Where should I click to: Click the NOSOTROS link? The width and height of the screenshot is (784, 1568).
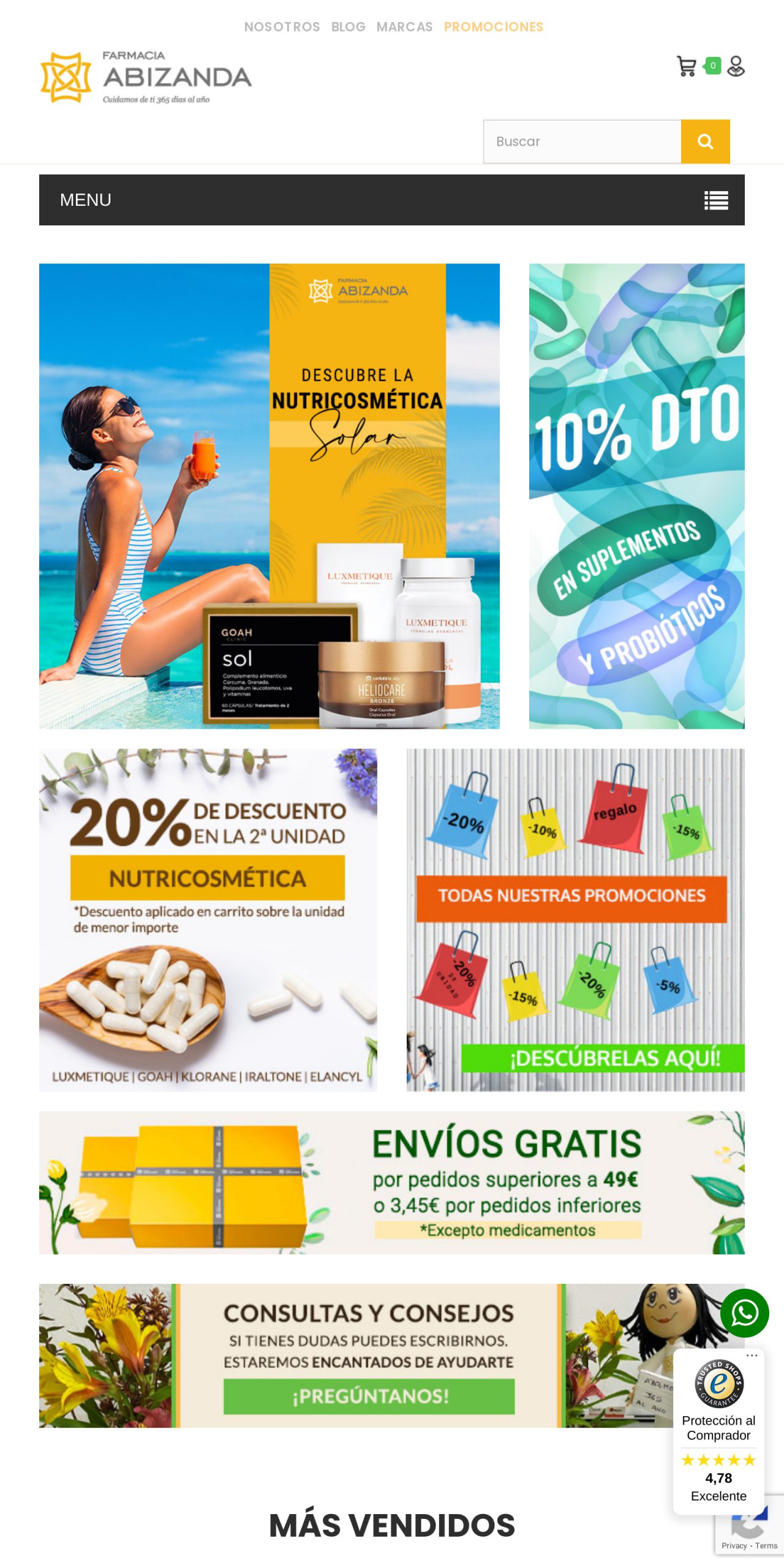point(282,27)
